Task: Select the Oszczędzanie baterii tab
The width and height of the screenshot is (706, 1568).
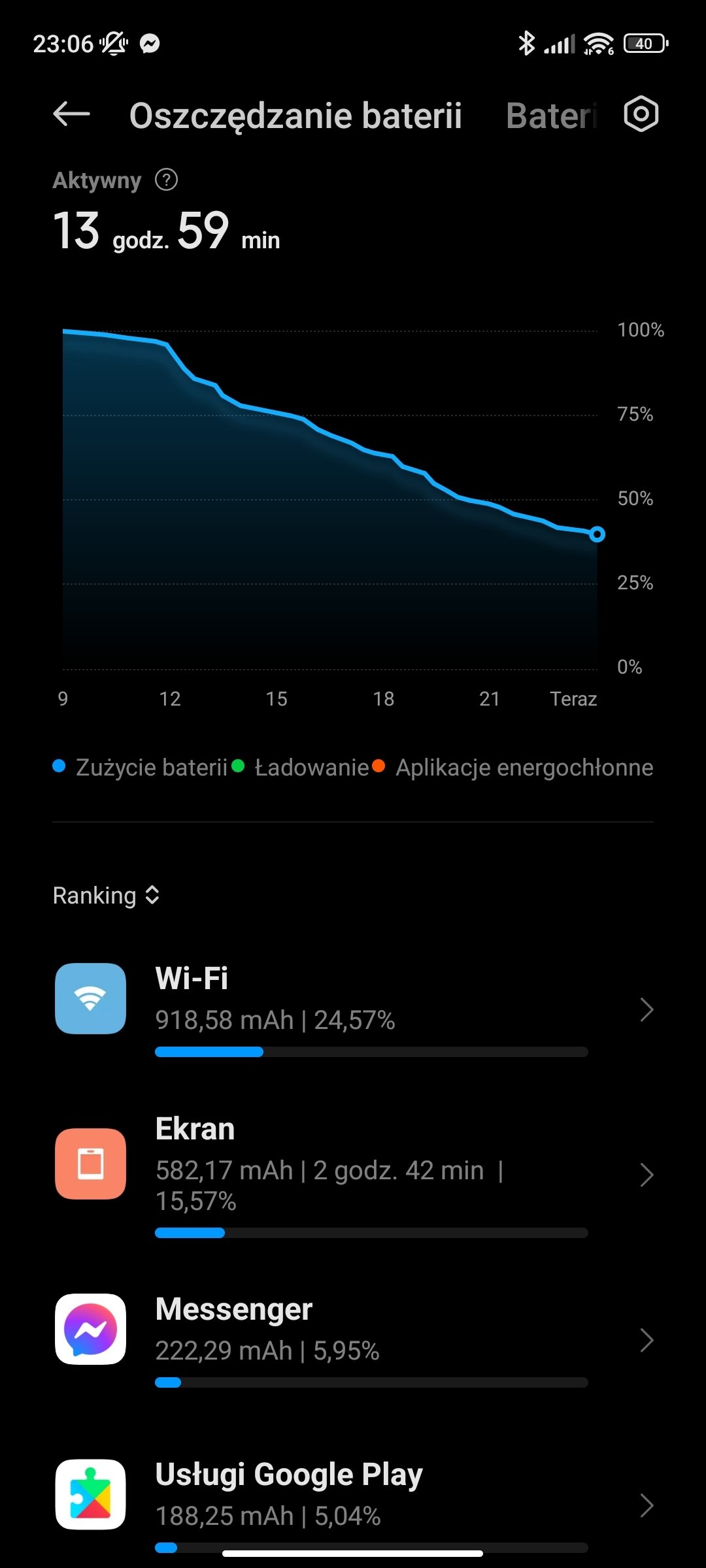Action: point(295,116)
